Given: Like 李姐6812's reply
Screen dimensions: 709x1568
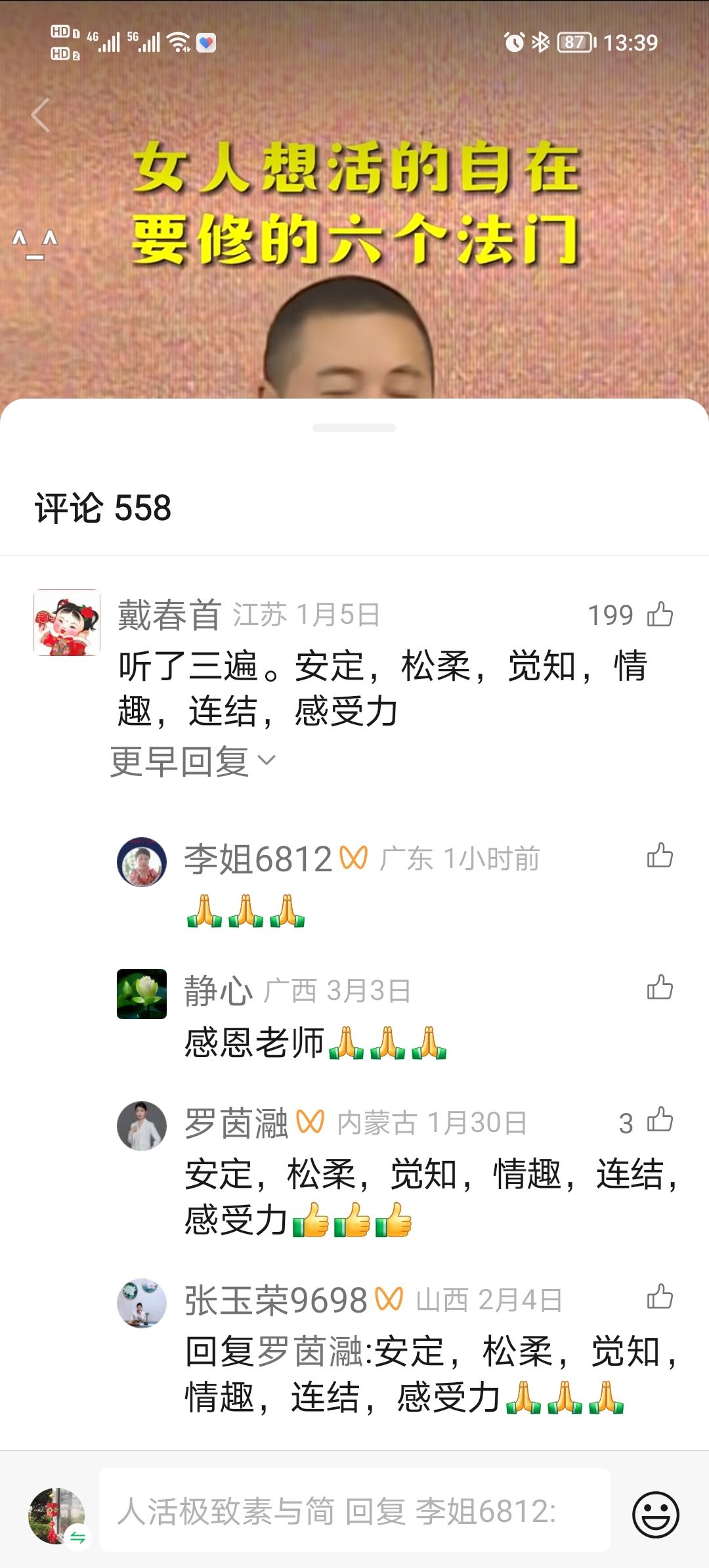Looking at the screenshot, I should tap(660, 856).
